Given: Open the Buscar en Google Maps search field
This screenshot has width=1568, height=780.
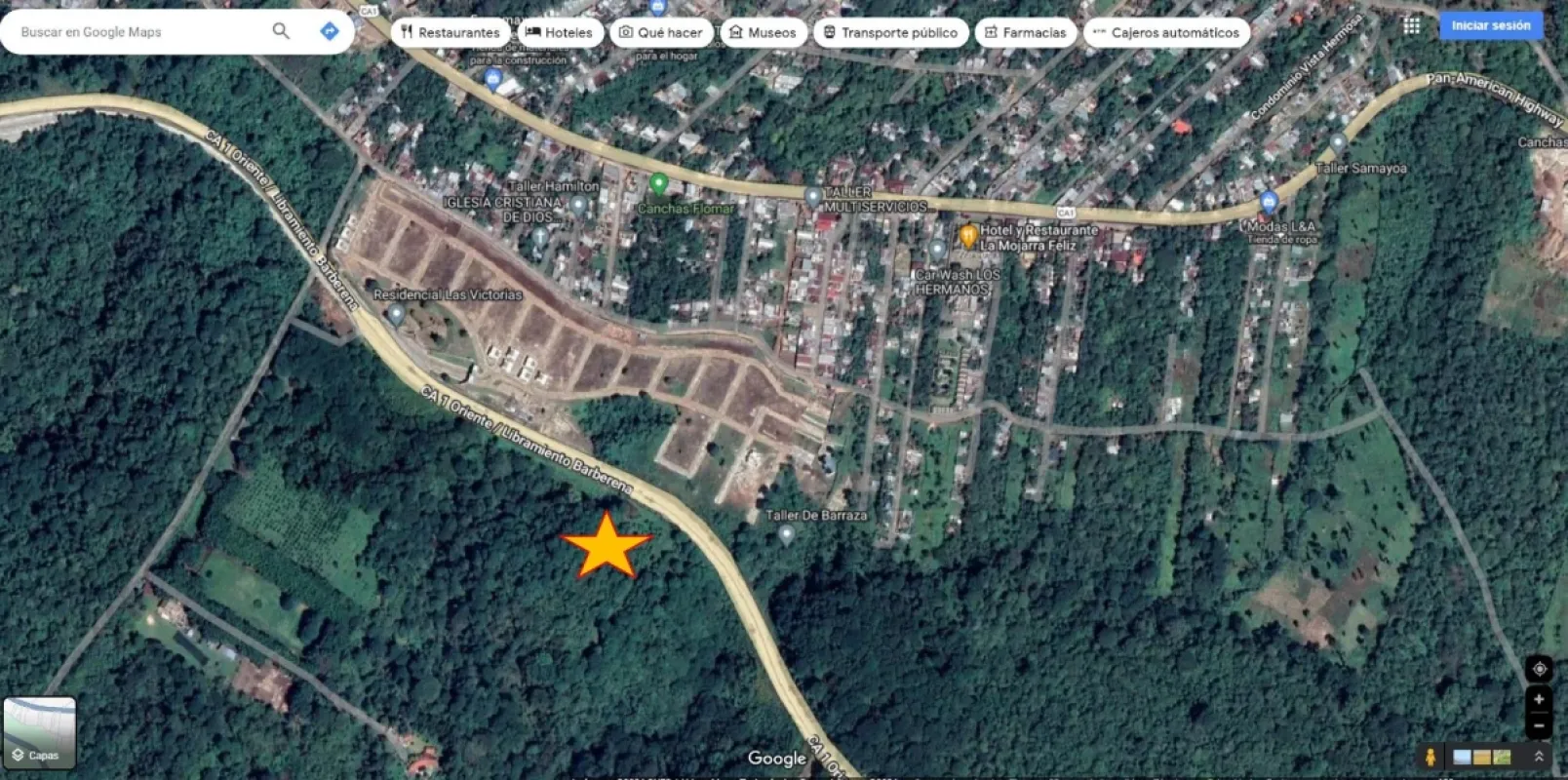Looking at the screenshot, I should [137, 32].
